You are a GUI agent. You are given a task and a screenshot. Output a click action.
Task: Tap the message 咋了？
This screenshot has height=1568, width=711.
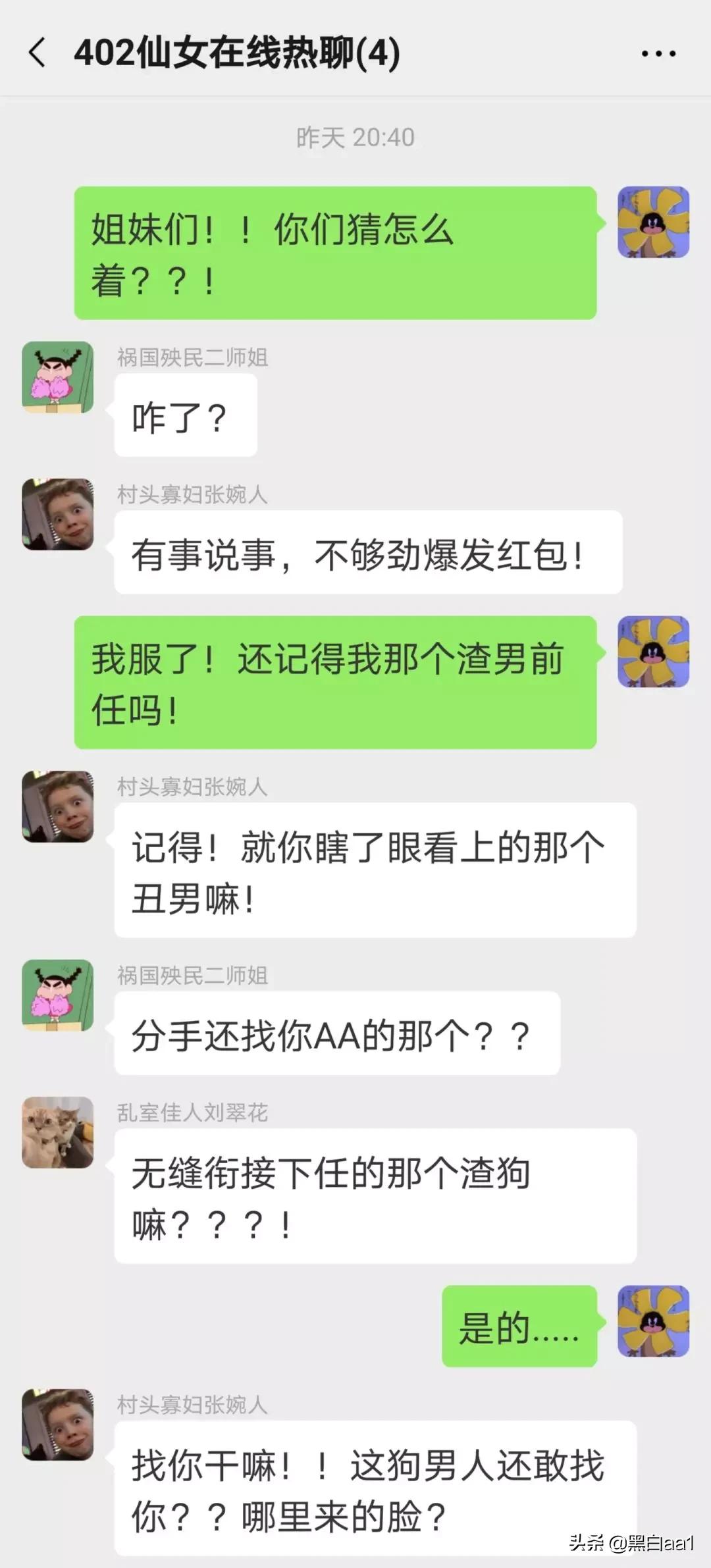point(184,415)
